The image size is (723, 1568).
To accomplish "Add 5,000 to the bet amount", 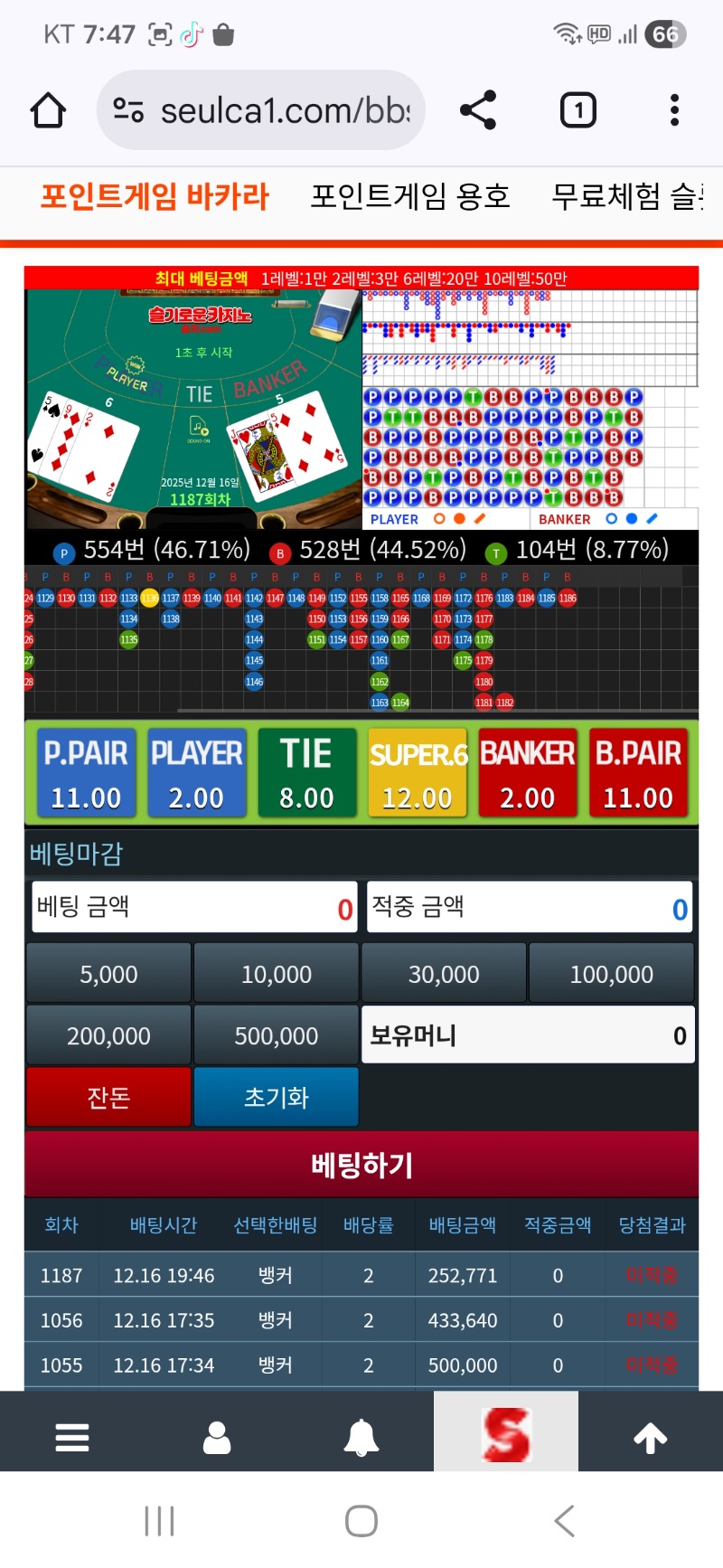I will pos(108,974).
